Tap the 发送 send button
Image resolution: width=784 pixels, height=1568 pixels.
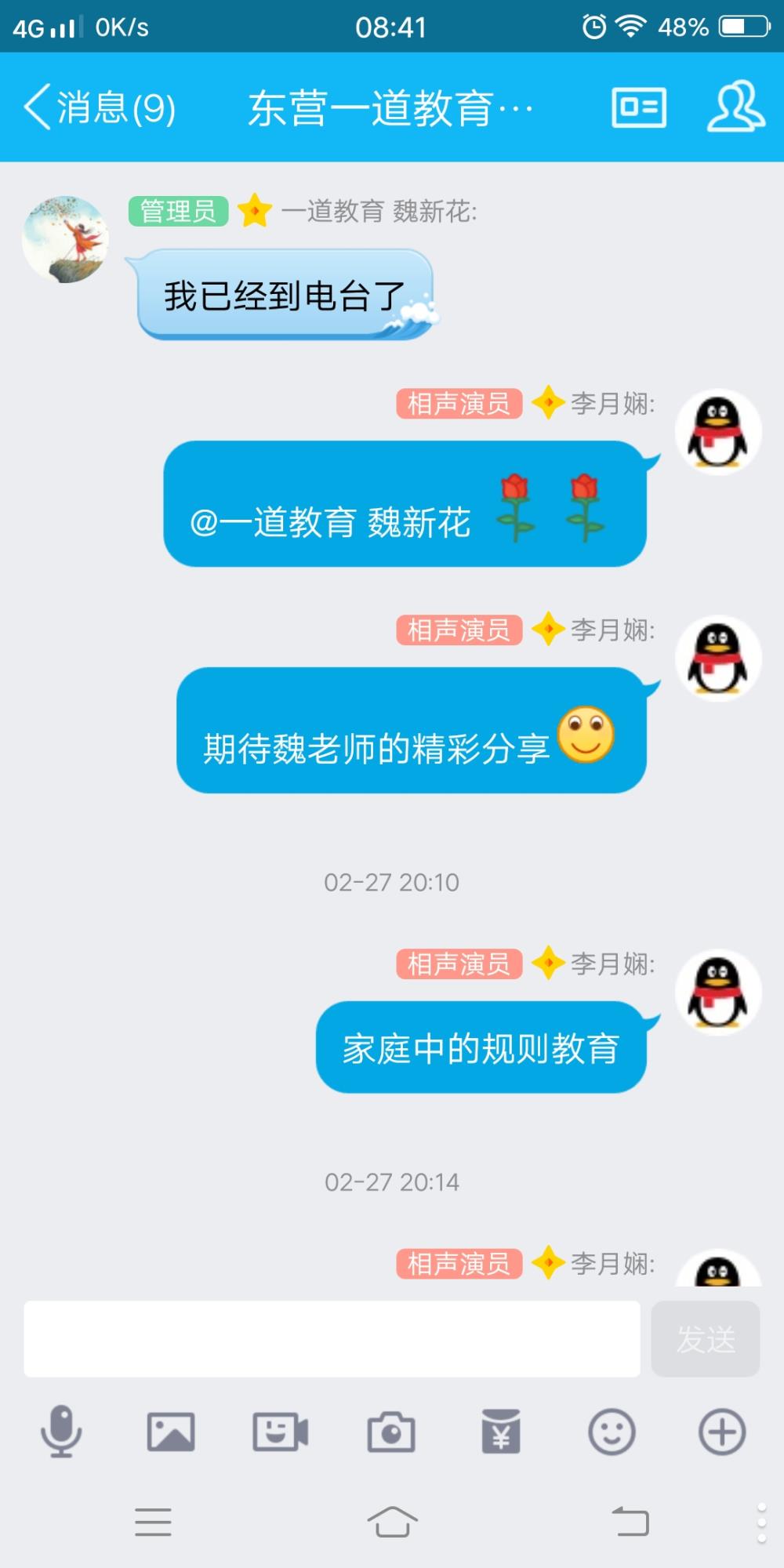tap(706, 1339)
